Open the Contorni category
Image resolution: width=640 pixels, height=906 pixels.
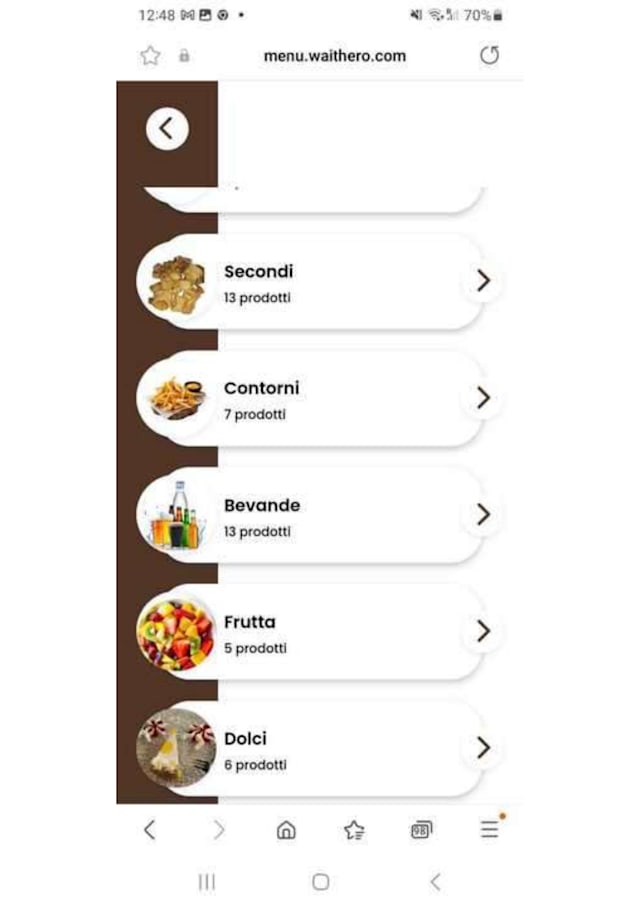click(x=319, y=399)
